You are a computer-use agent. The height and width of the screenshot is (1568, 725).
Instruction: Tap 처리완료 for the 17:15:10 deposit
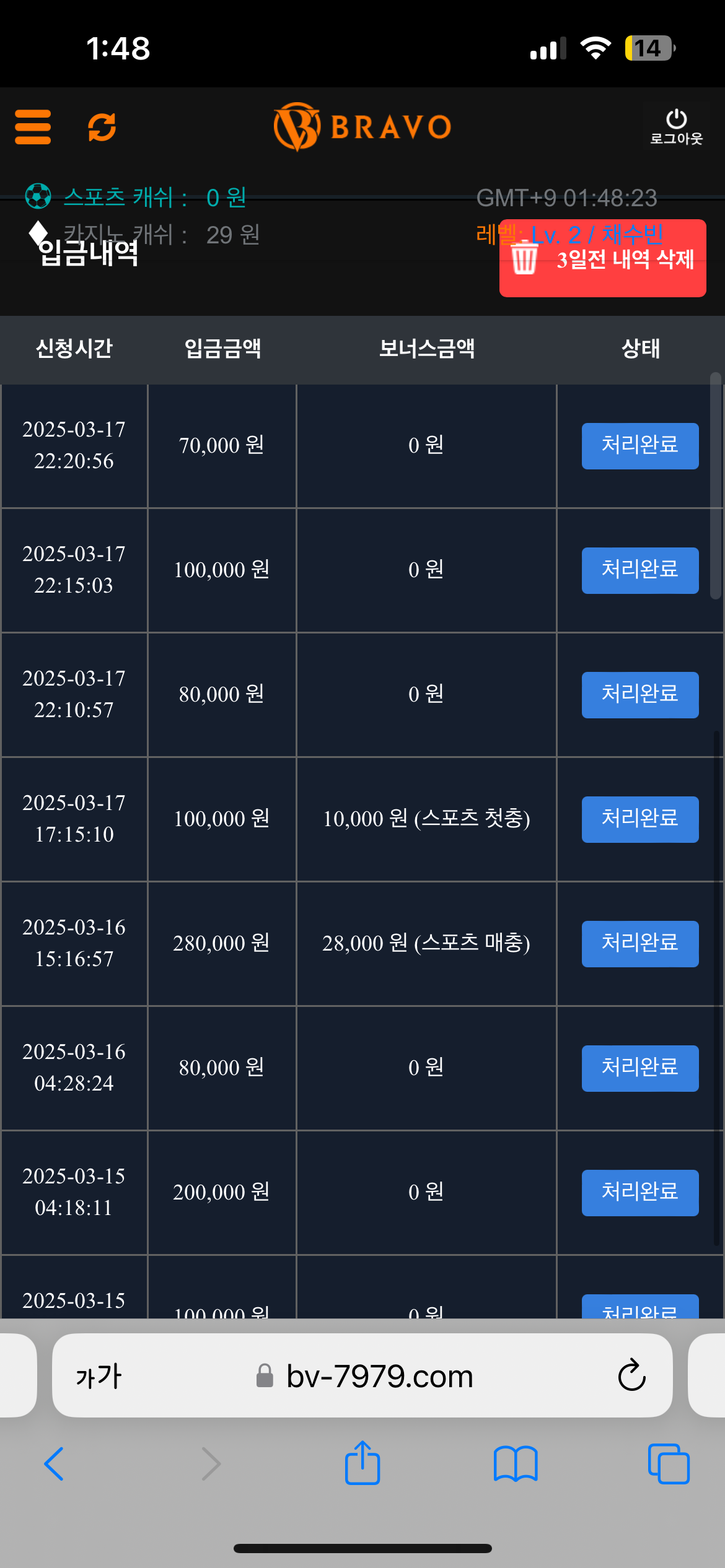(640, 819)
